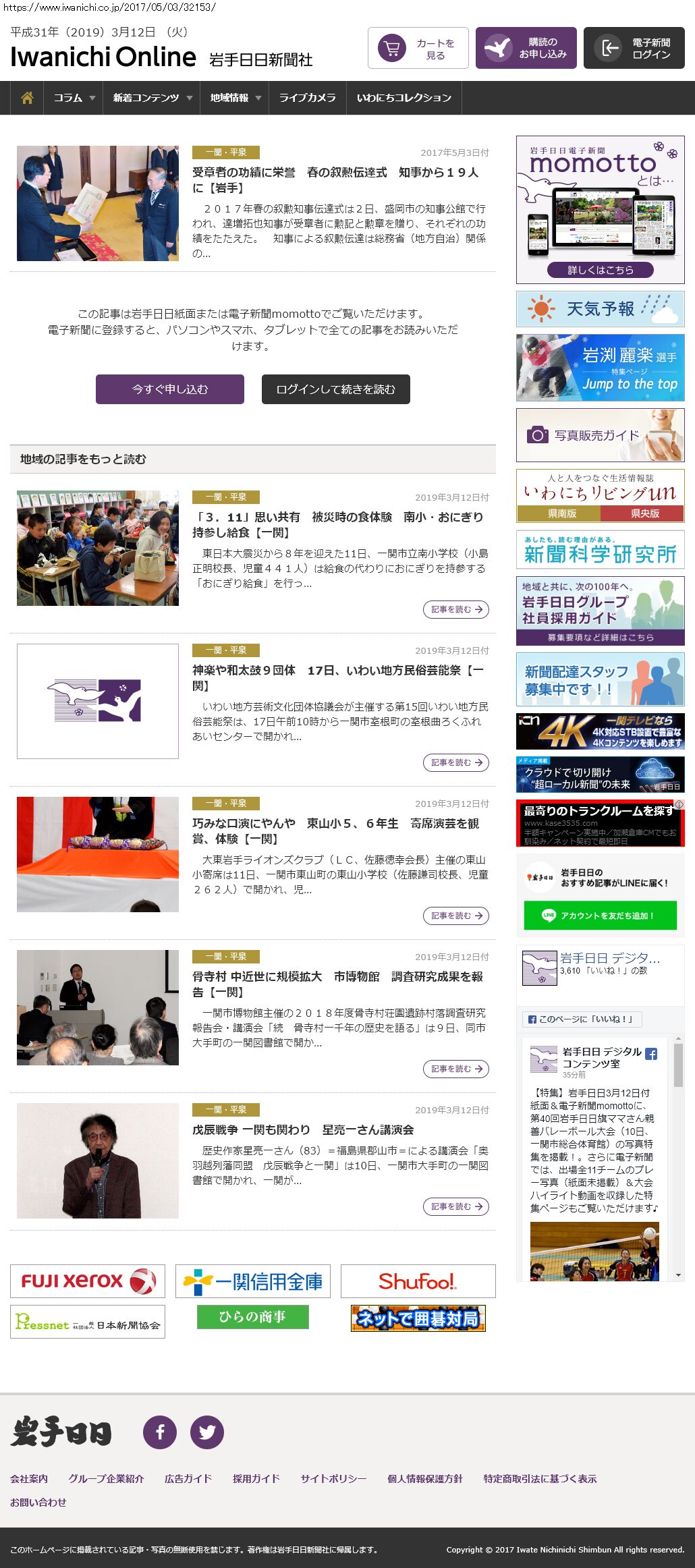The height and width of the screenshot is (1568, 695).
Task: Open お問い合わせ contact link
Action: coord(38,1503)
